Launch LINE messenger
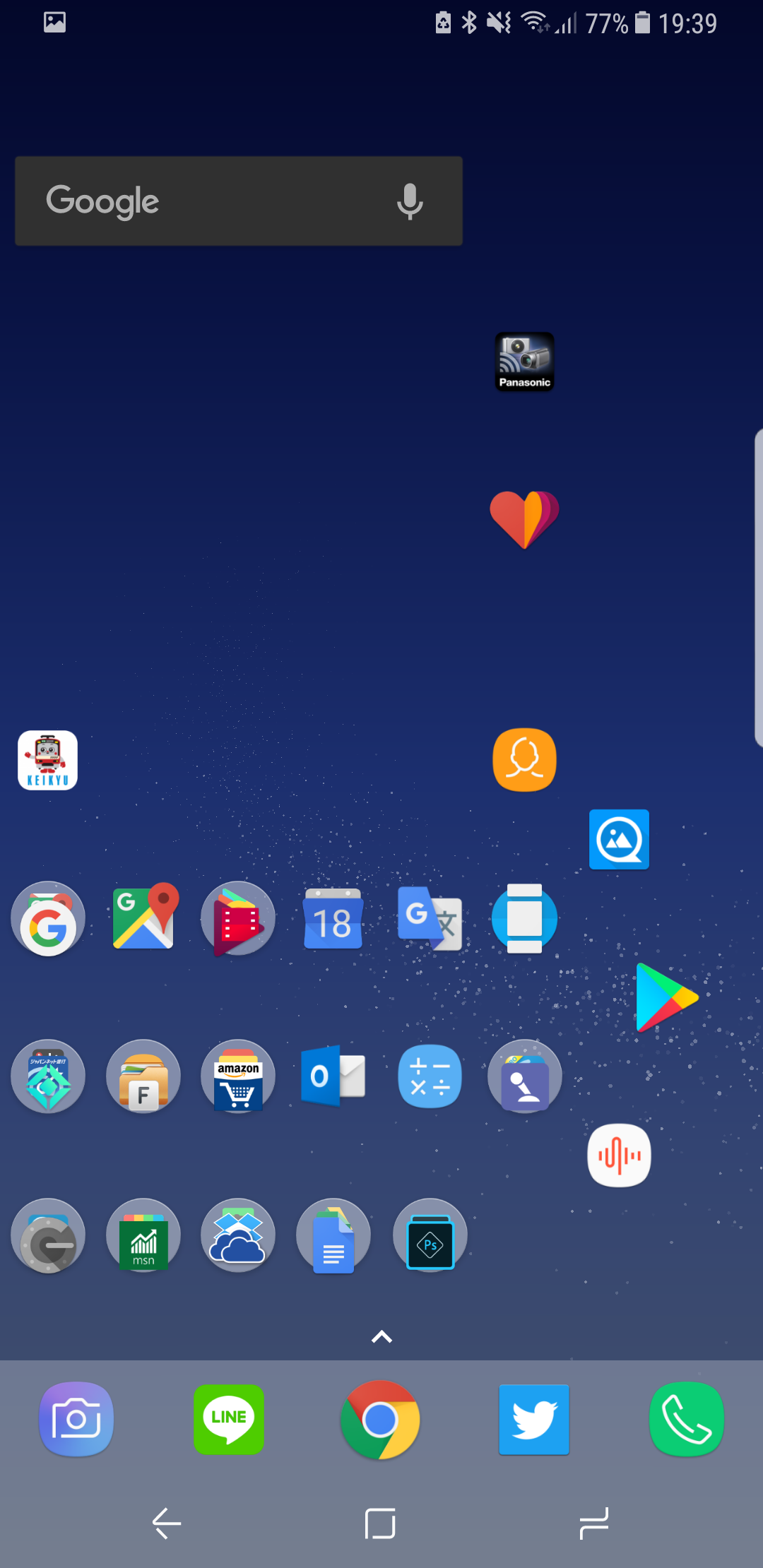The width and height of the screenshot is (763, 1568). coord(229,1419)
